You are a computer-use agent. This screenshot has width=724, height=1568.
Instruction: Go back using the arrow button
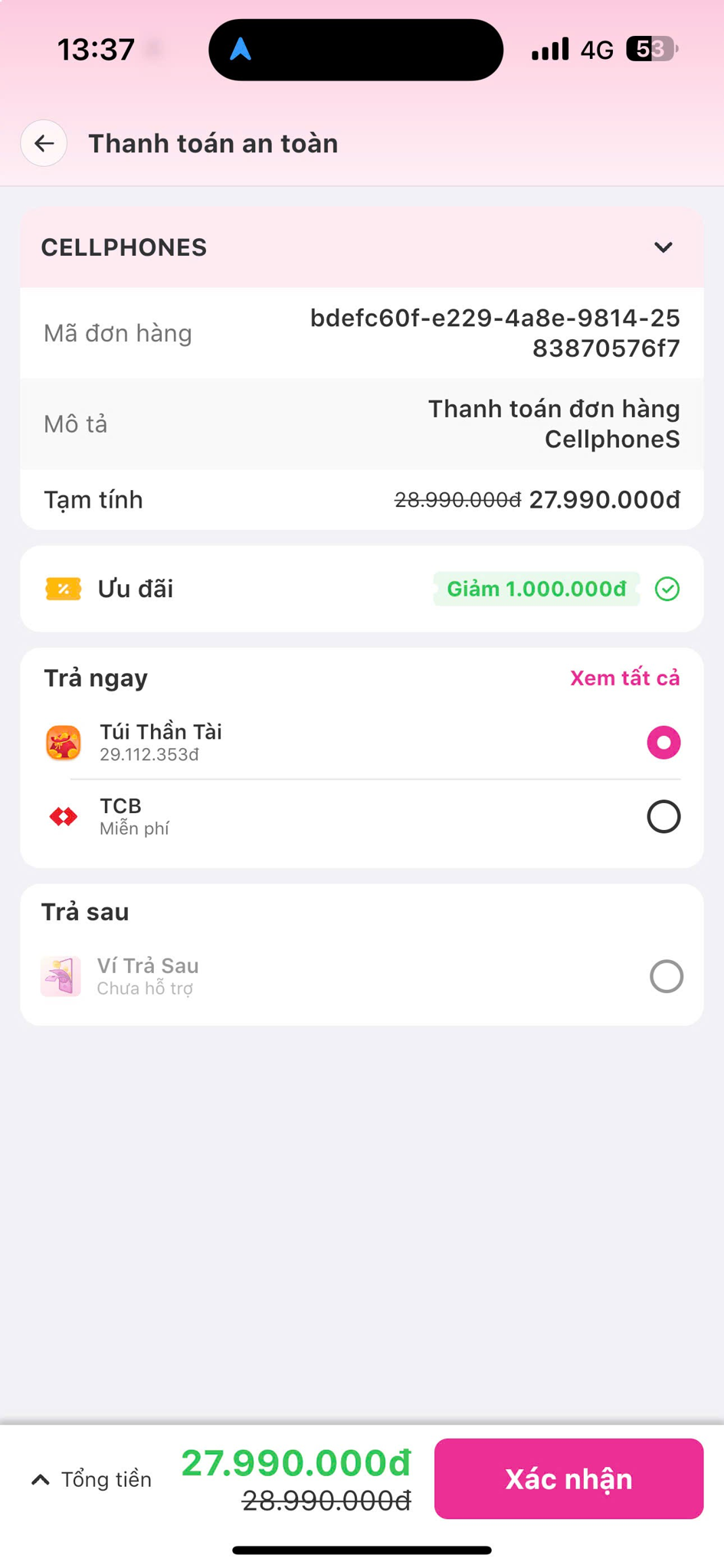pyautogui.click(x=44, y=143)
